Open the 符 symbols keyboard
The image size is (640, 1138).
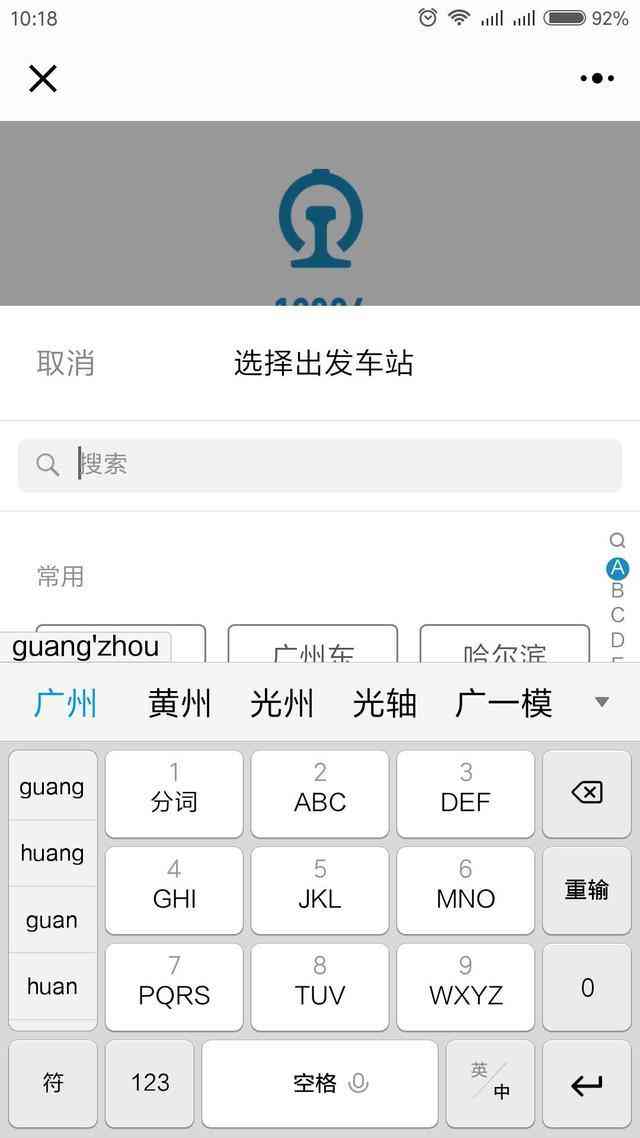[x=53, y=1083]
